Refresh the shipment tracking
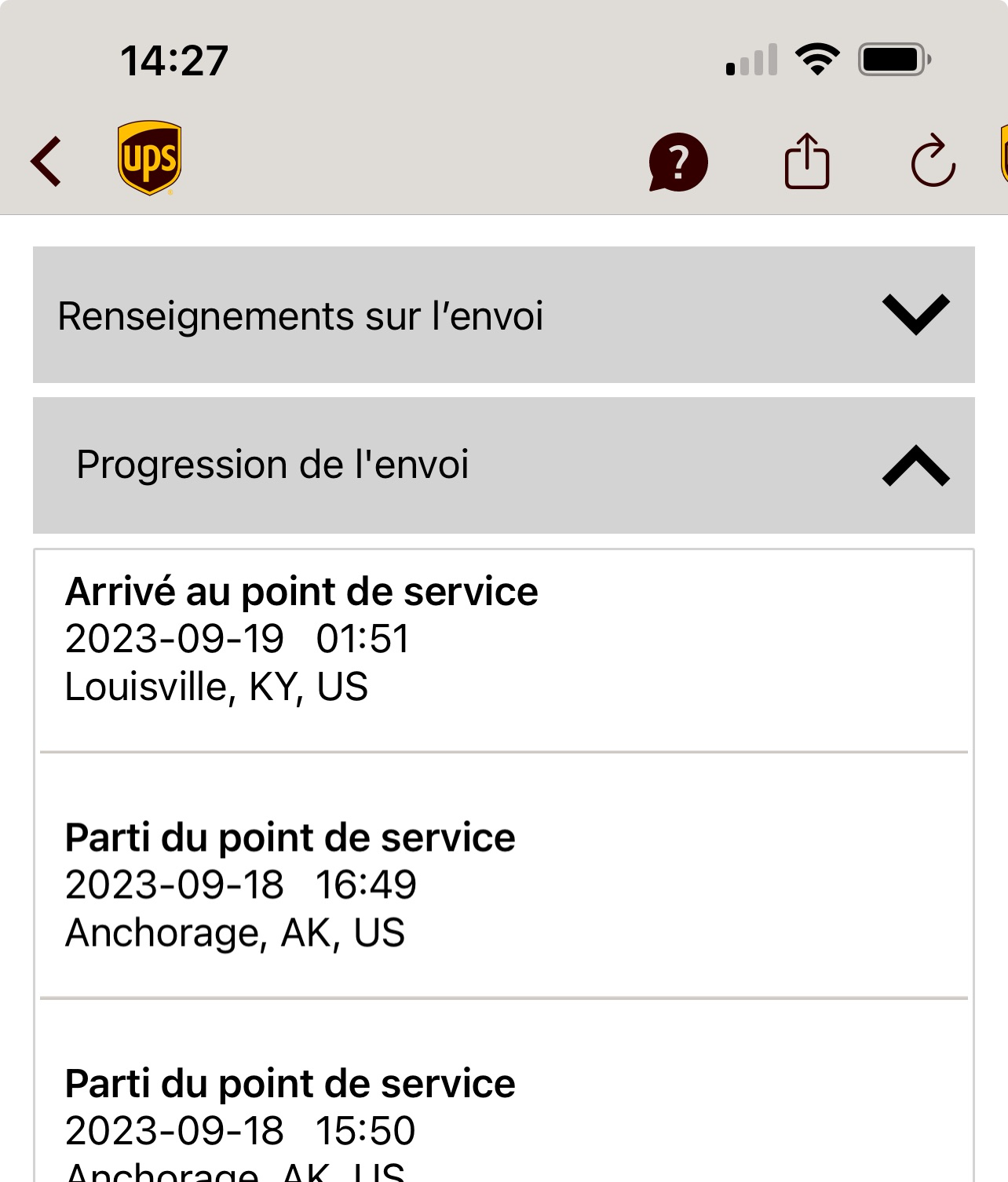 [933, 162]
